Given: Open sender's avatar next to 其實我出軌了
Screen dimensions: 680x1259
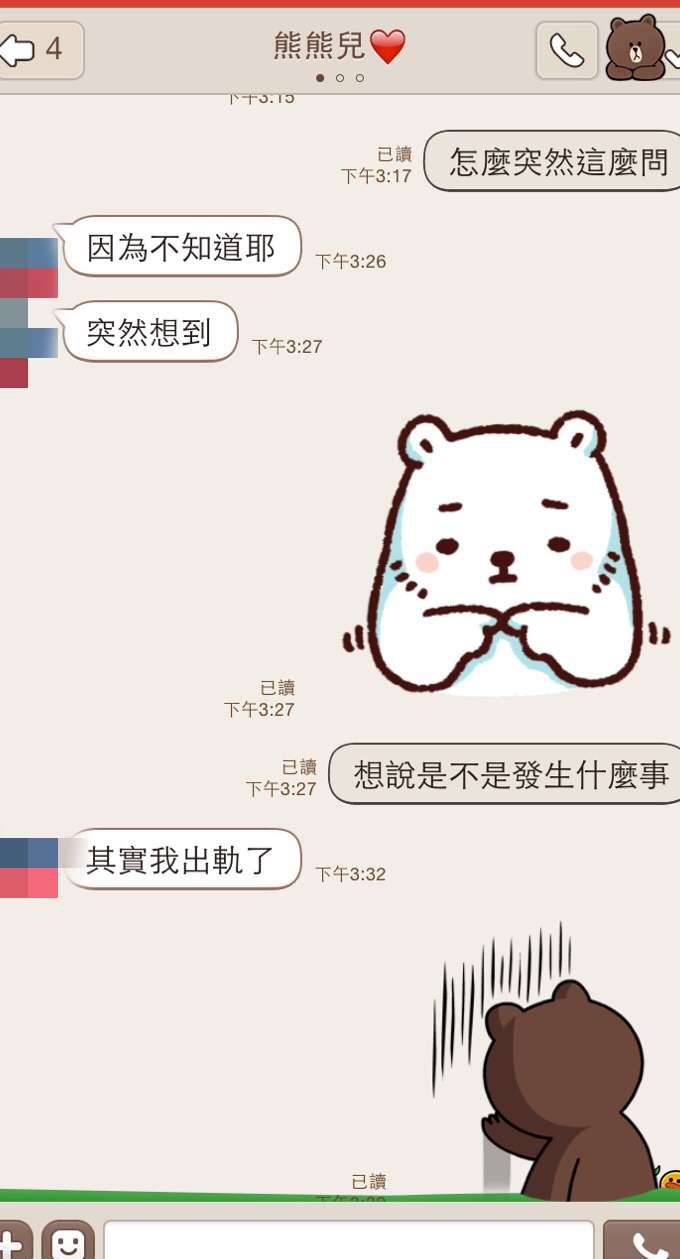Looking at the screenshot, I should (28, 867).
